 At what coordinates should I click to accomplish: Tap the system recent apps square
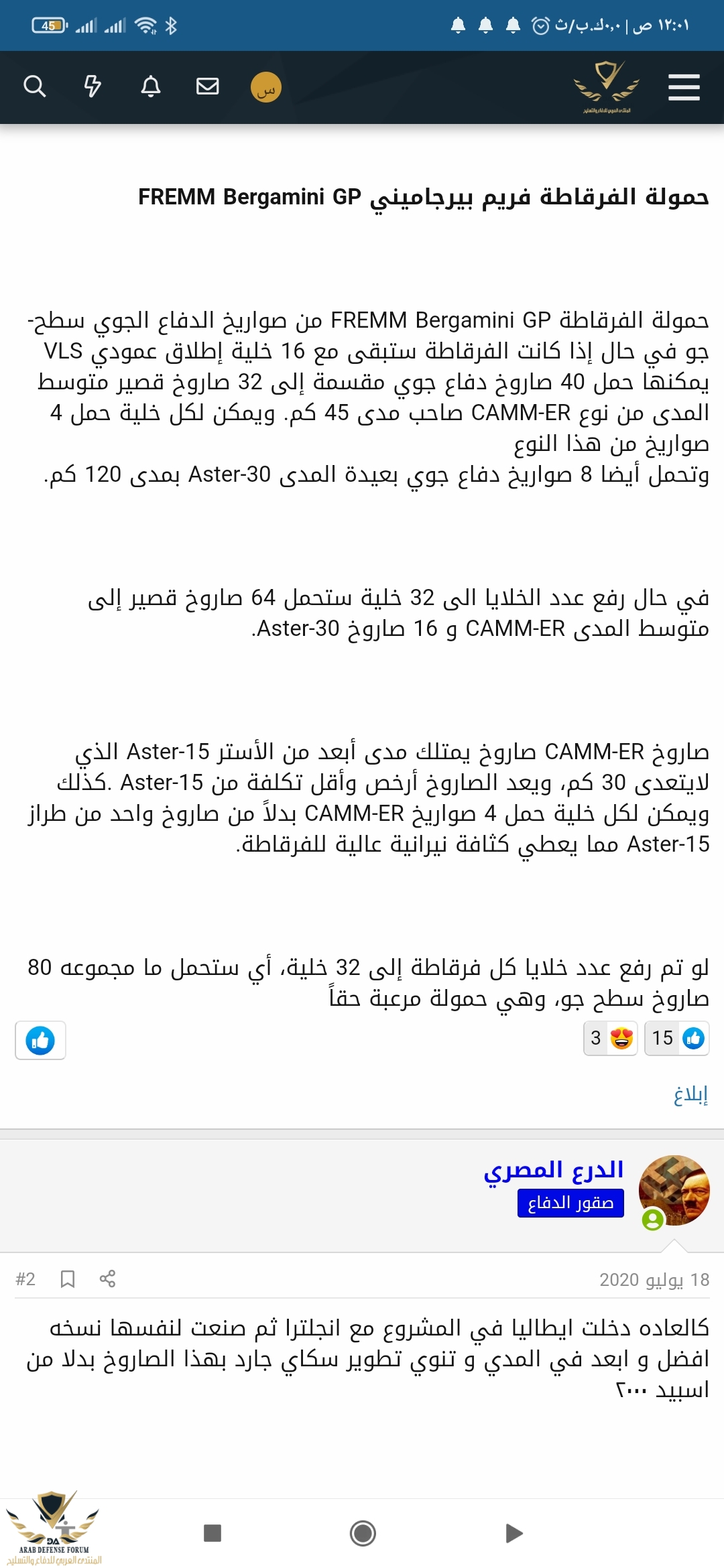point(213,1532)
